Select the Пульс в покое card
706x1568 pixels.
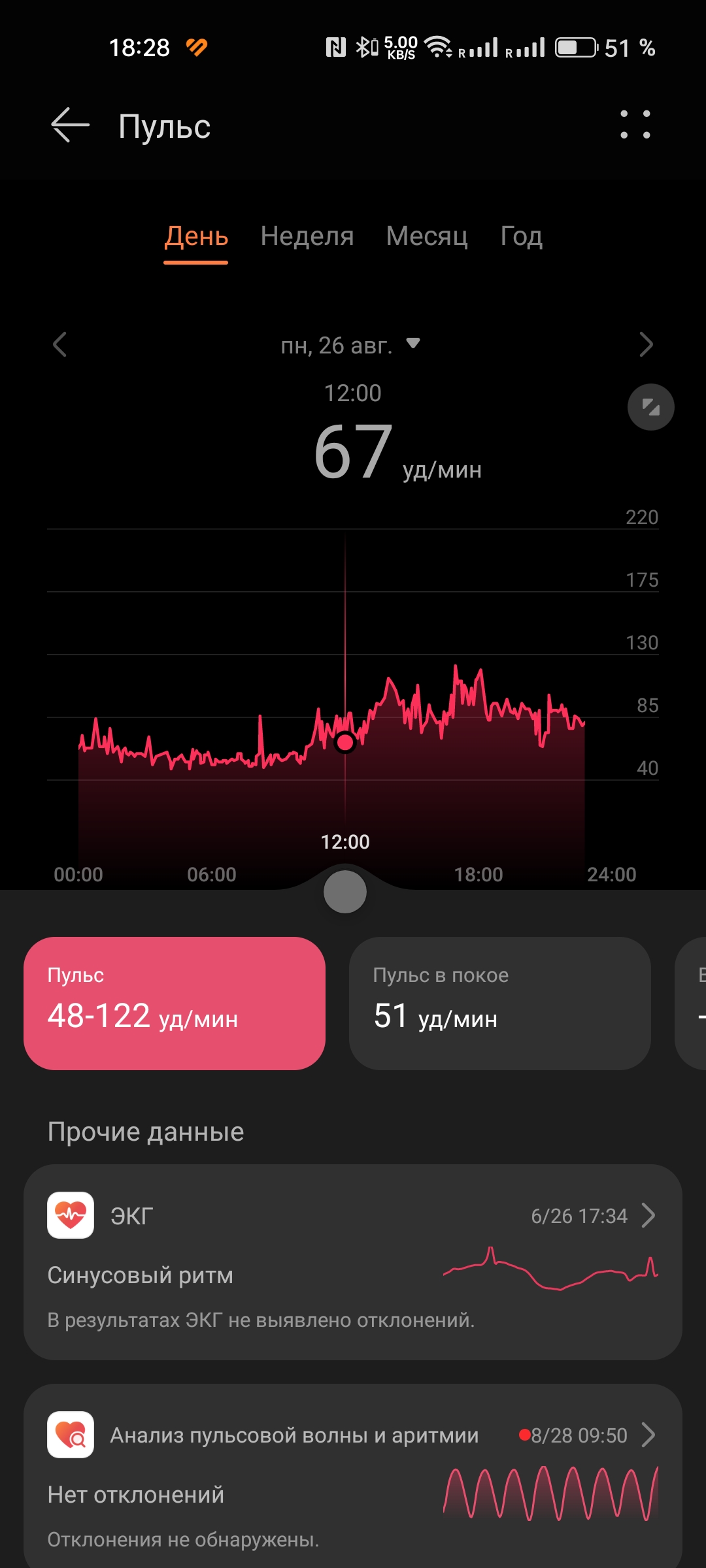click(500, 1003)
